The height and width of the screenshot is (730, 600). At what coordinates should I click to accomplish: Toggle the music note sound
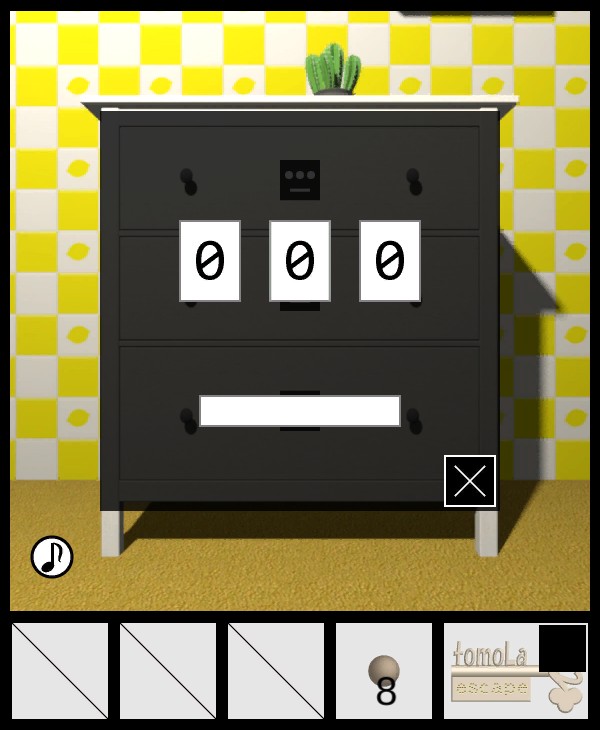52,556
